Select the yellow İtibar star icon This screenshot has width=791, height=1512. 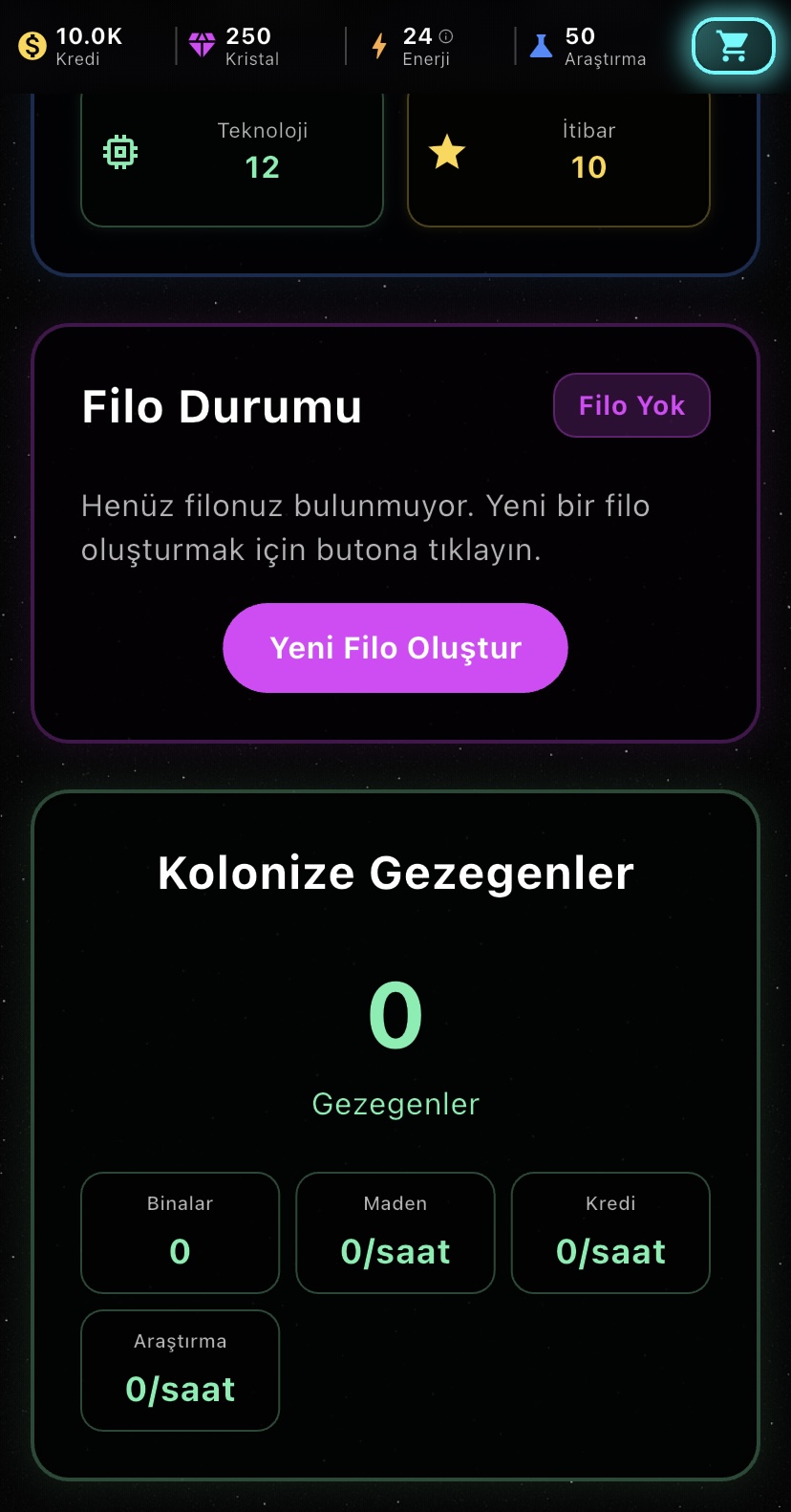[448, 151]
